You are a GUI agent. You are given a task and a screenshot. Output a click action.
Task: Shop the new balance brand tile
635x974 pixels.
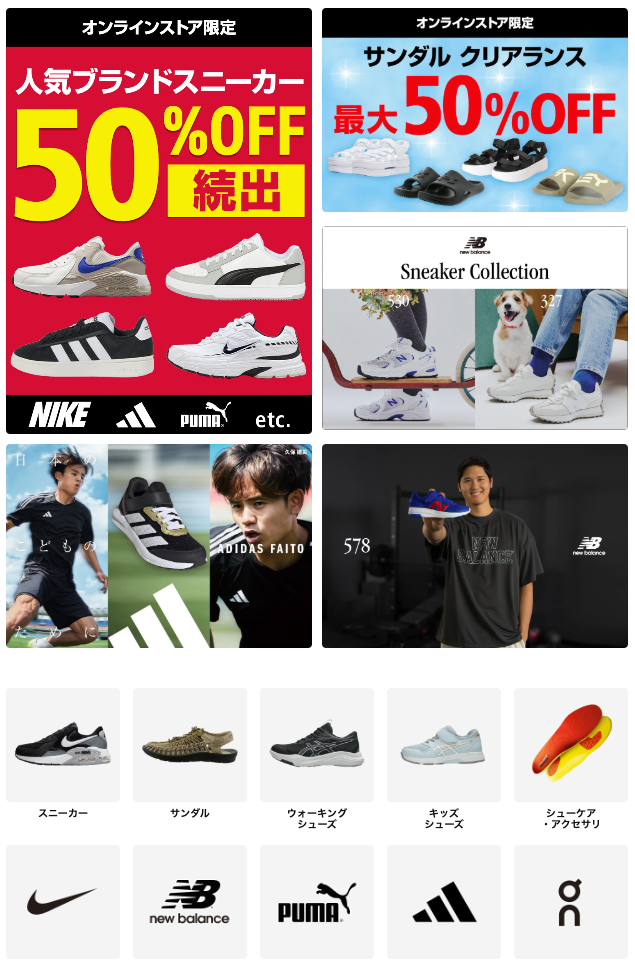[190, 902]
